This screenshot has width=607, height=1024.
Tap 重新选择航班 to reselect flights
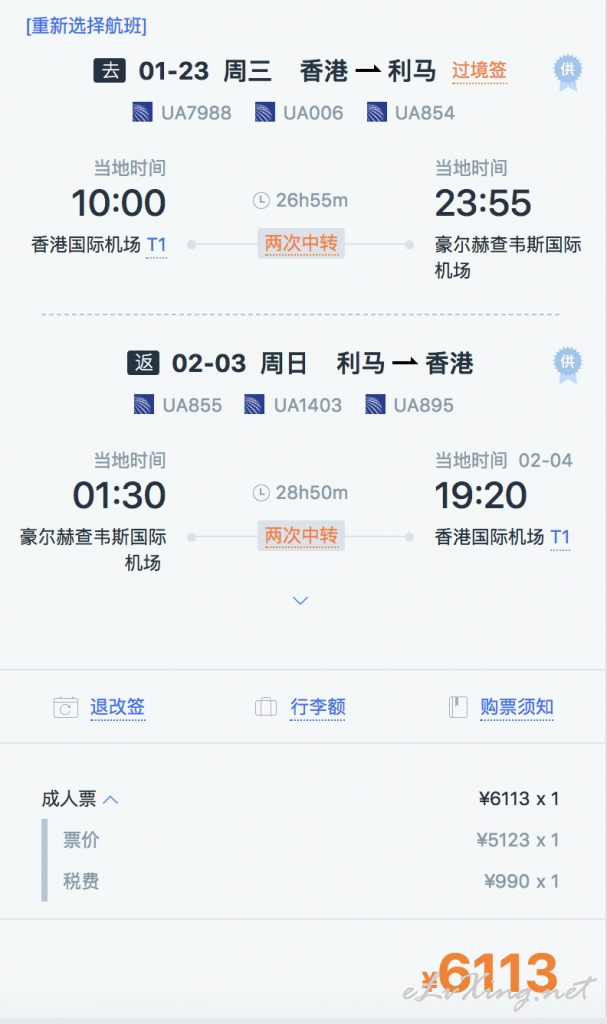coord(86,26)
